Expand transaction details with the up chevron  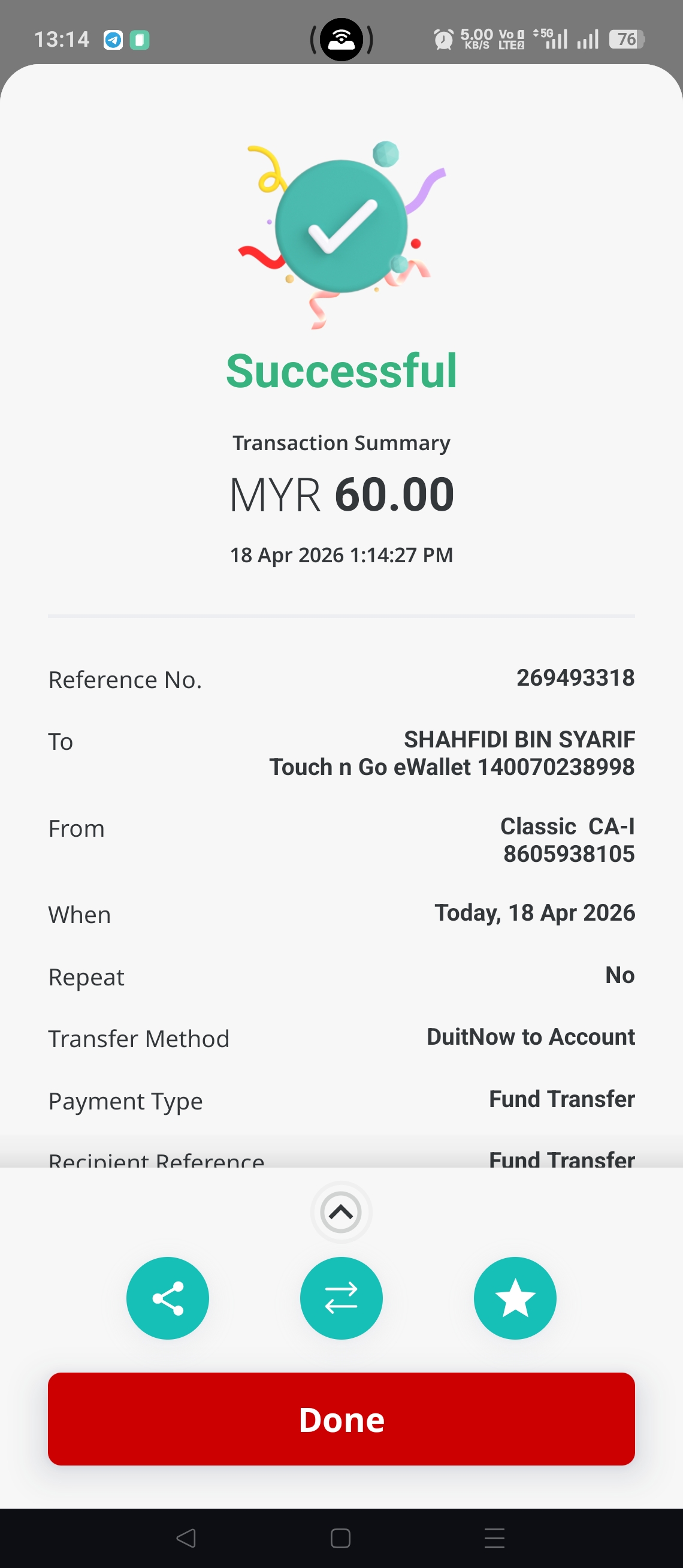pos(341,1213)
